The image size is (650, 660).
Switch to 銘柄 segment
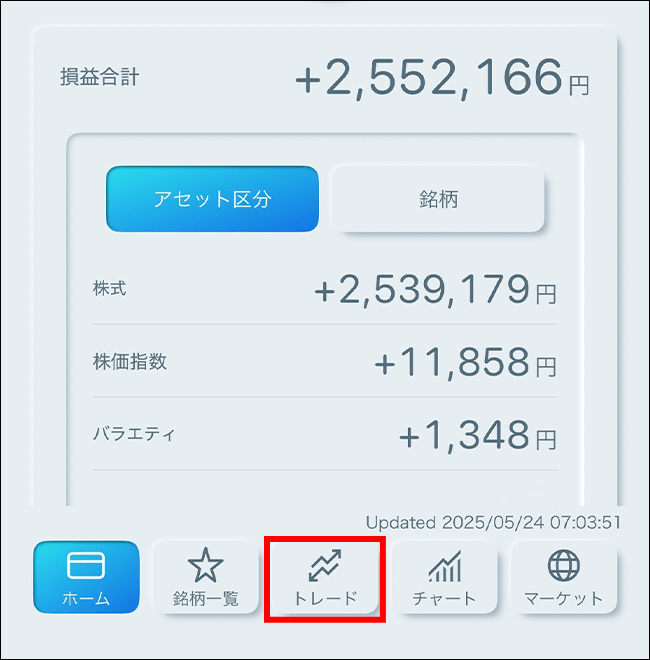click(437, 199)
